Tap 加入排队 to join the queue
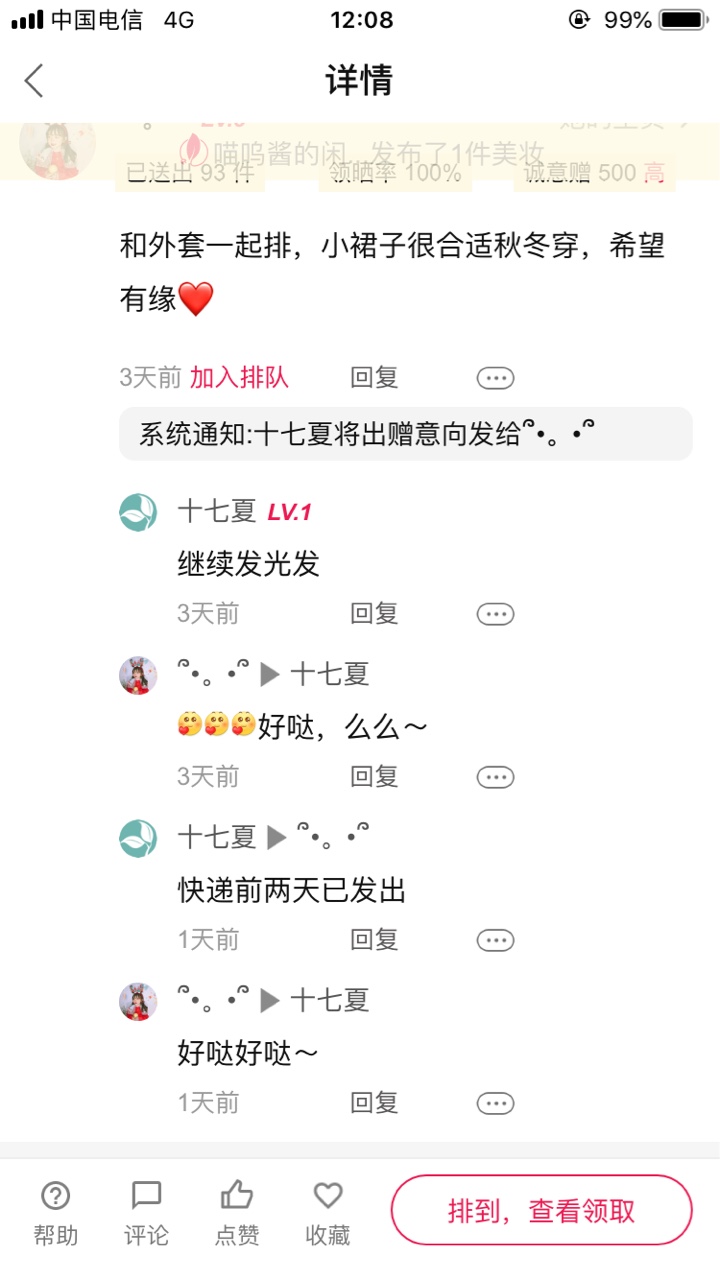Screen dimensions: 720x1280 coord(239,377)
